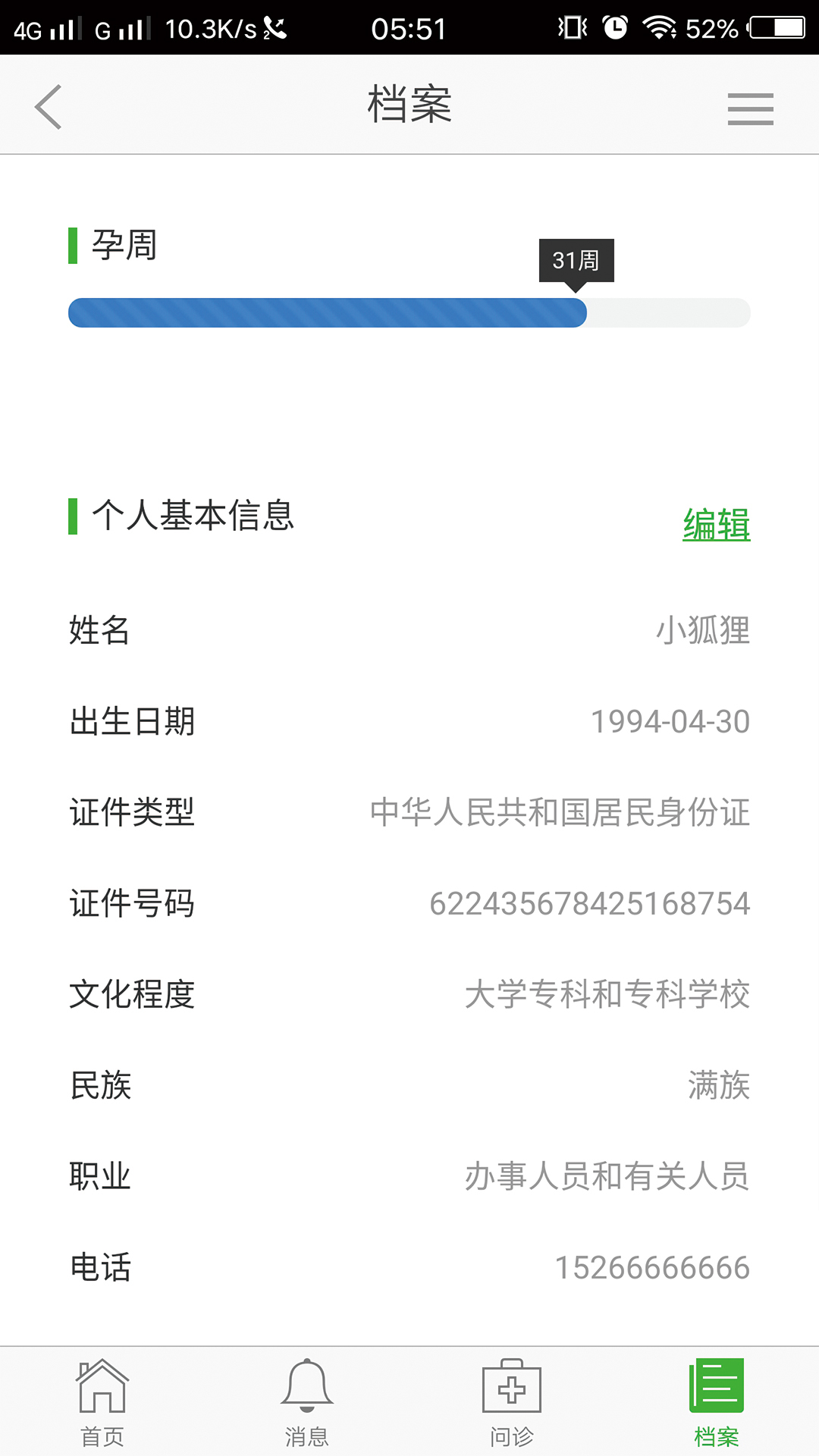Tap the 编辑 link to edit info
The image size is (819, 1456).
716,524
